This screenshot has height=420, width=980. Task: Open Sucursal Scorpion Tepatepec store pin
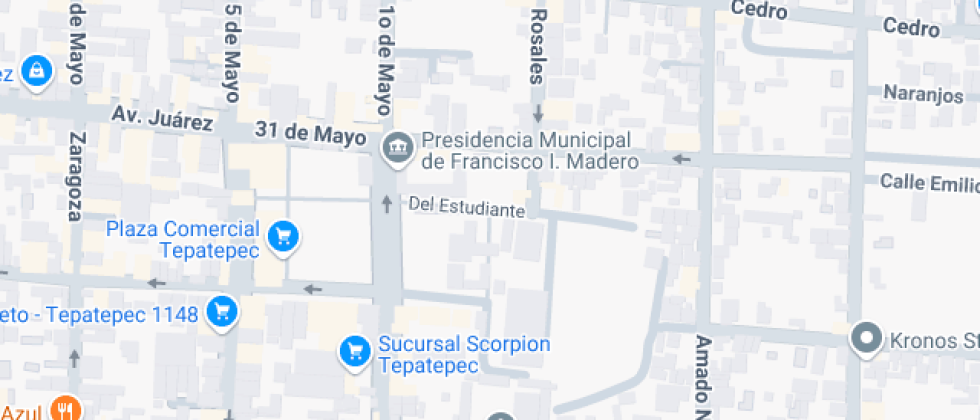pyautogui.click(x=354, y=351)
